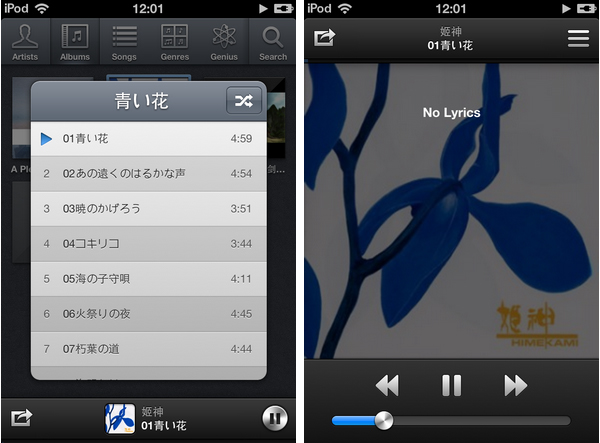
Task: Select the playing track 01青い花 in list
Action: pyautogui.click(x=148, y=138)
